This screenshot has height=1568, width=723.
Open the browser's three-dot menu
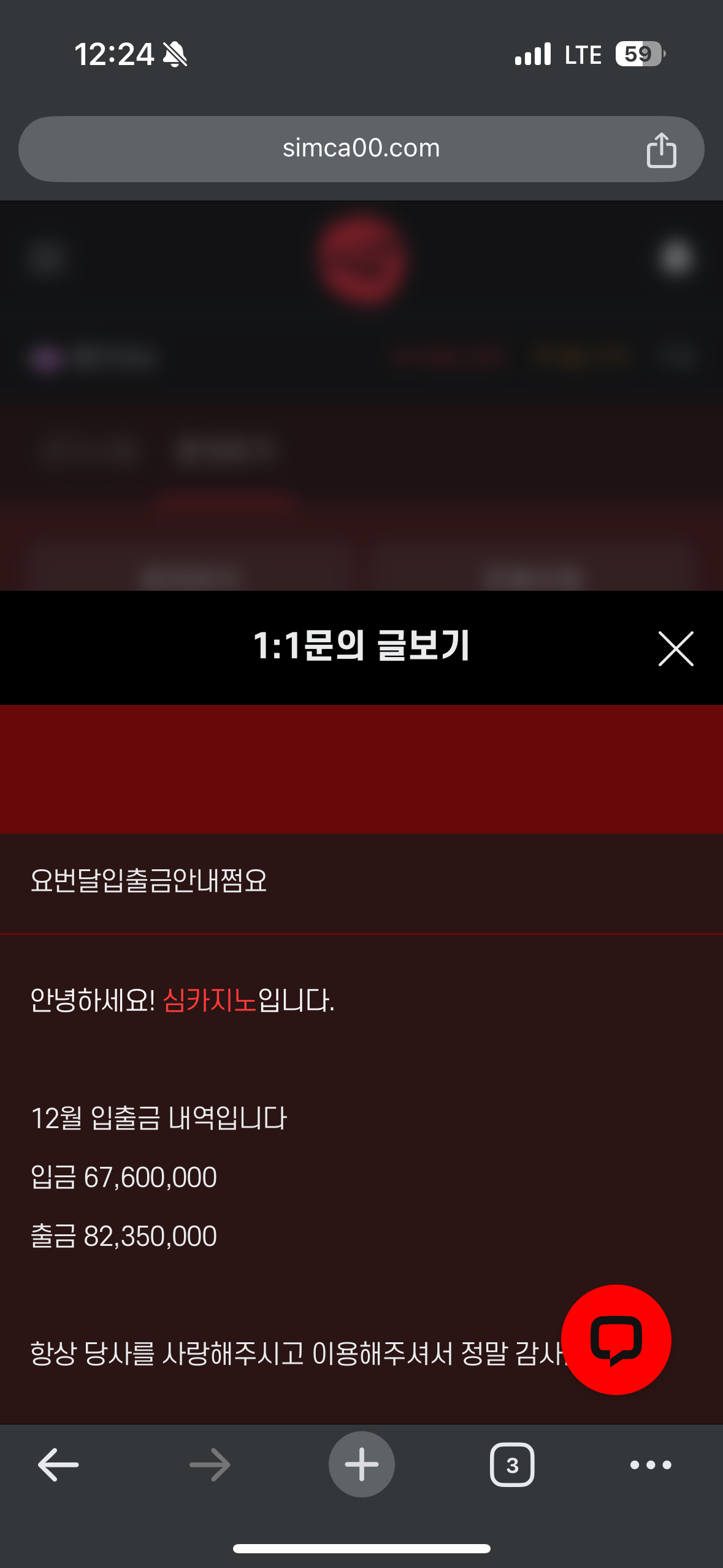click(651, 1464)
